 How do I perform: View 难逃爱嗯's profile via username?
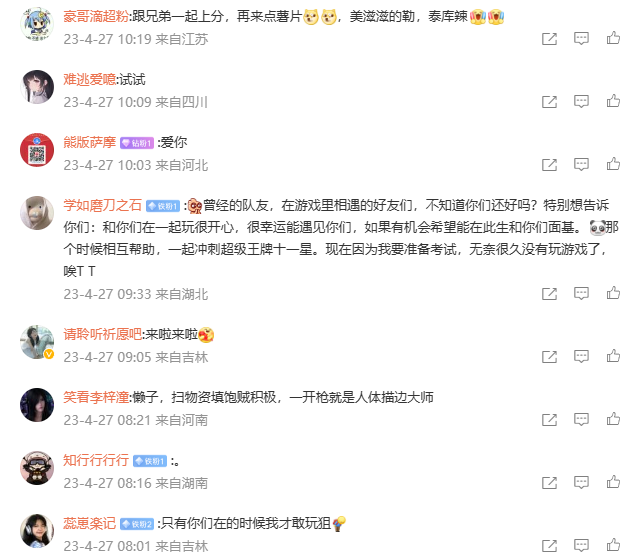(89, 79)
